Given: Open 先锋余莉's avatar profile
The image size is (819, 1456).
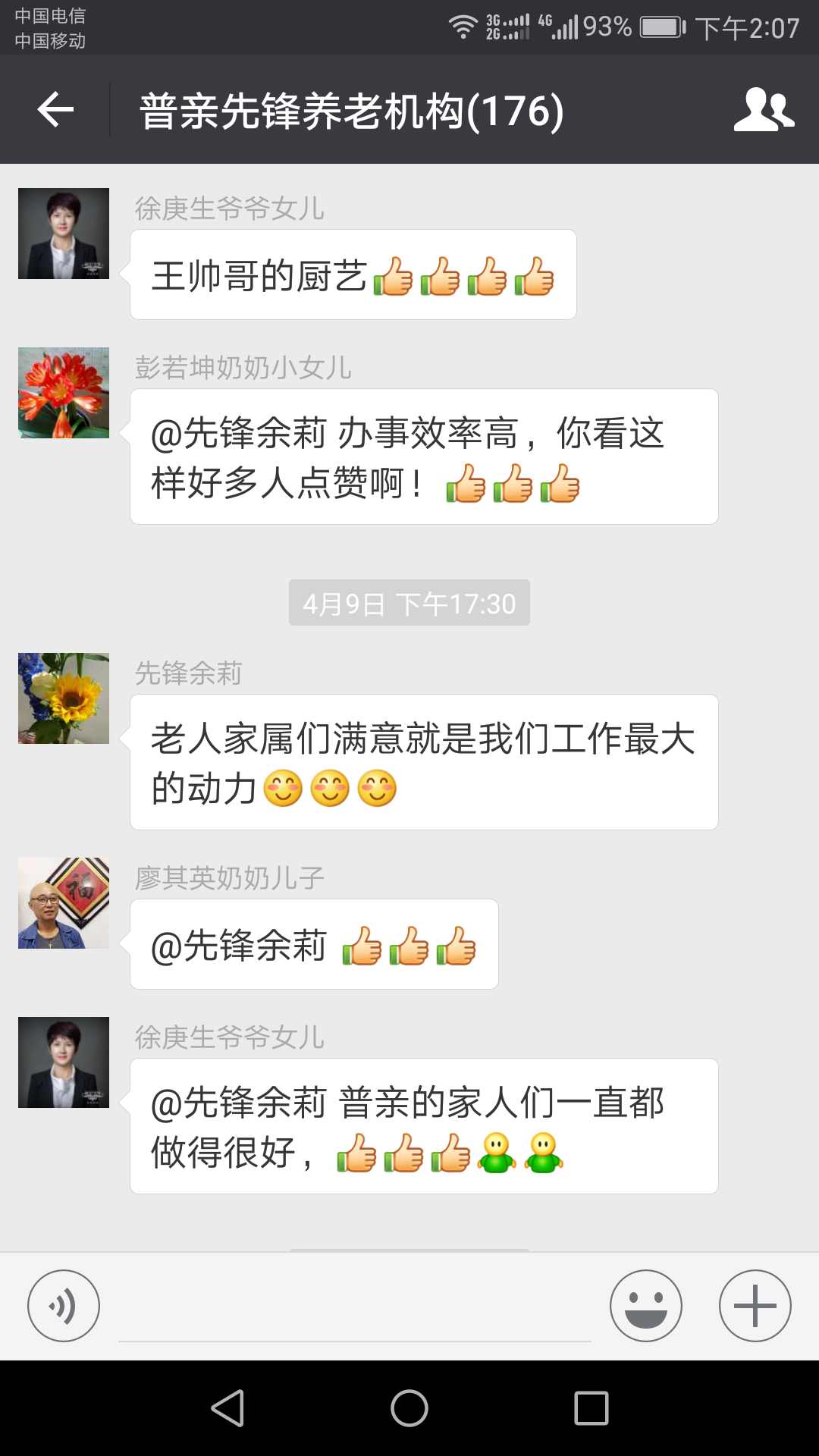Looking at the screenshot, I should 64,698.
